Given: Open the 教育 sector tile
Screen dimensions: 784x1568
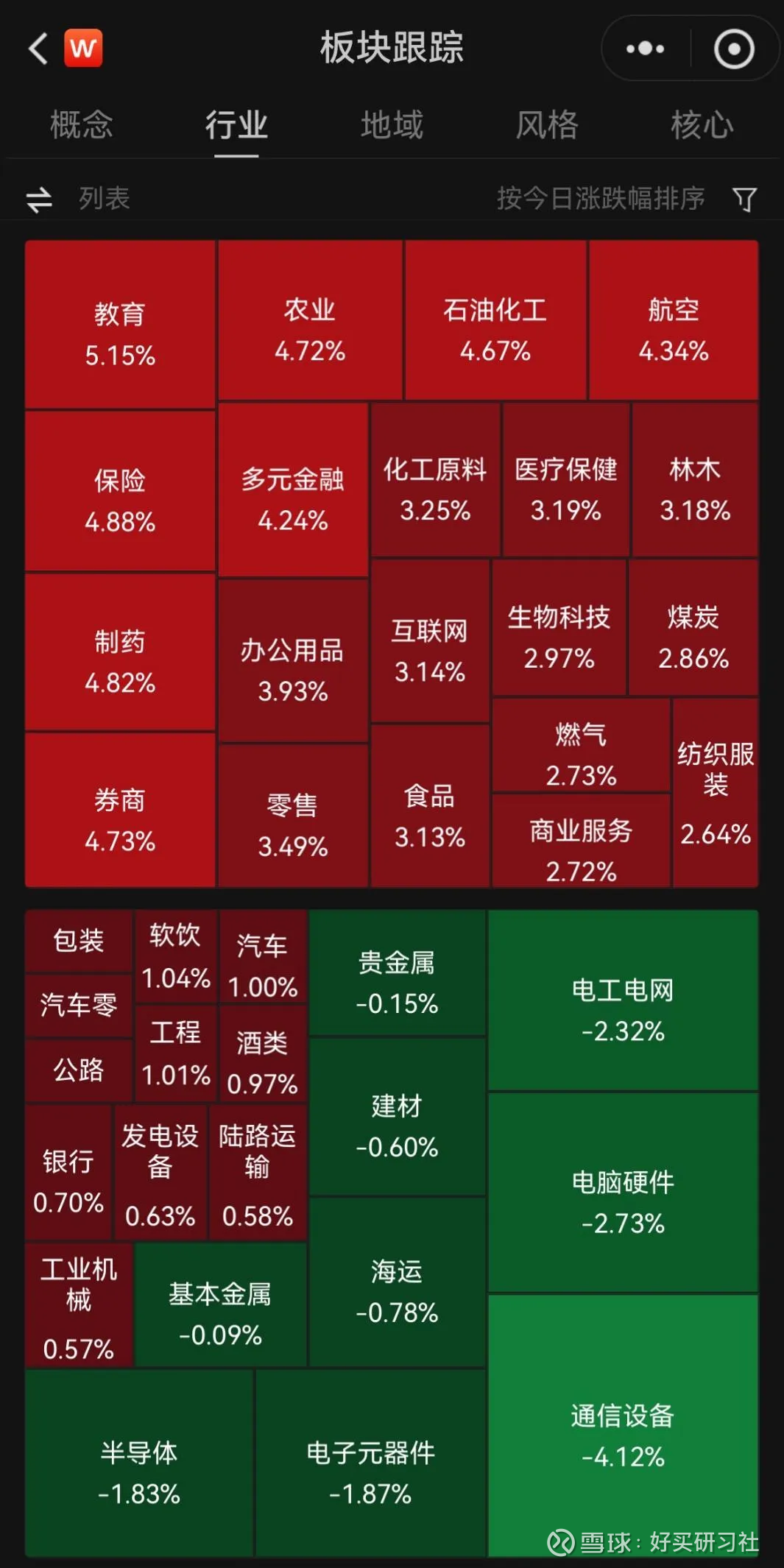Looking at the screenshot, I should (120, 325).
